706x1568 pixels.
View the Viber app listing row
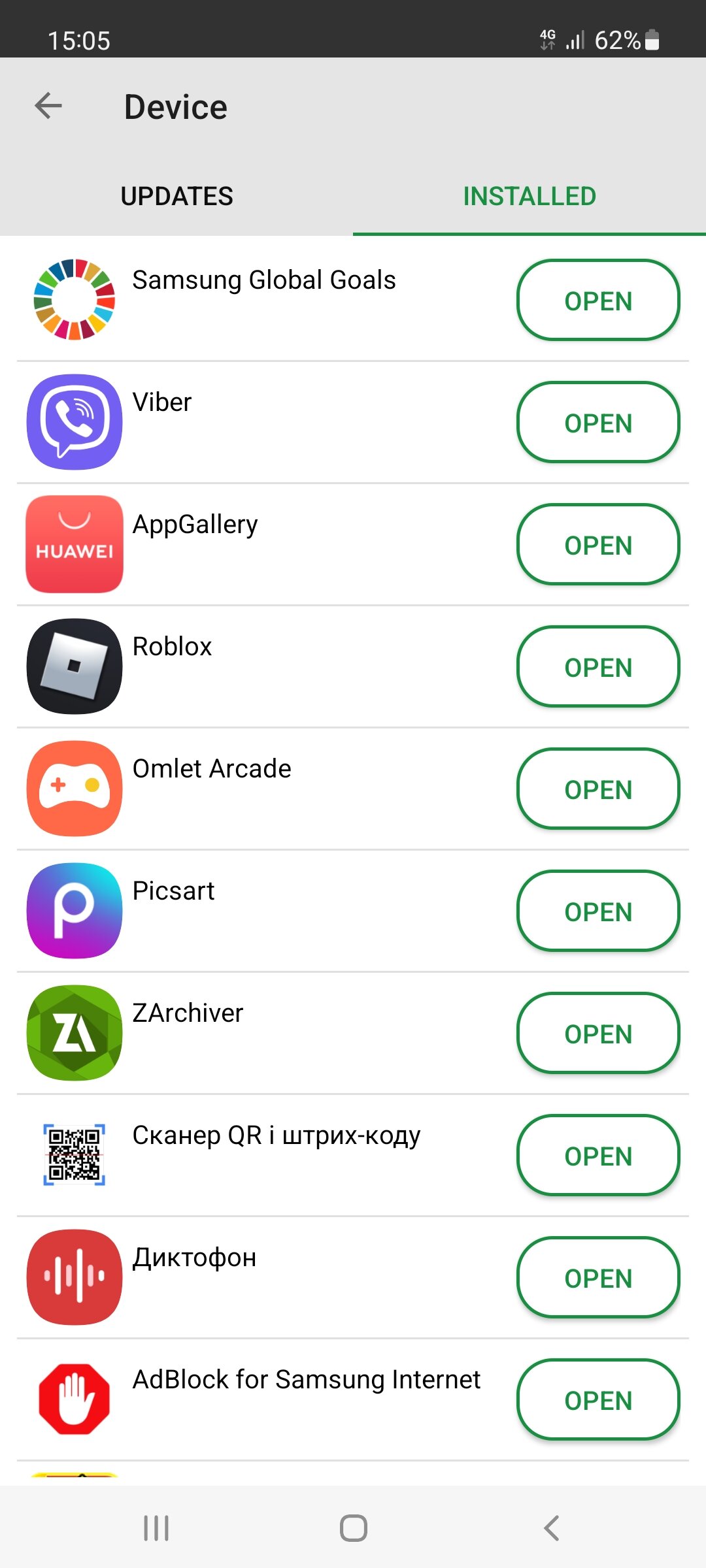point(261,422)
